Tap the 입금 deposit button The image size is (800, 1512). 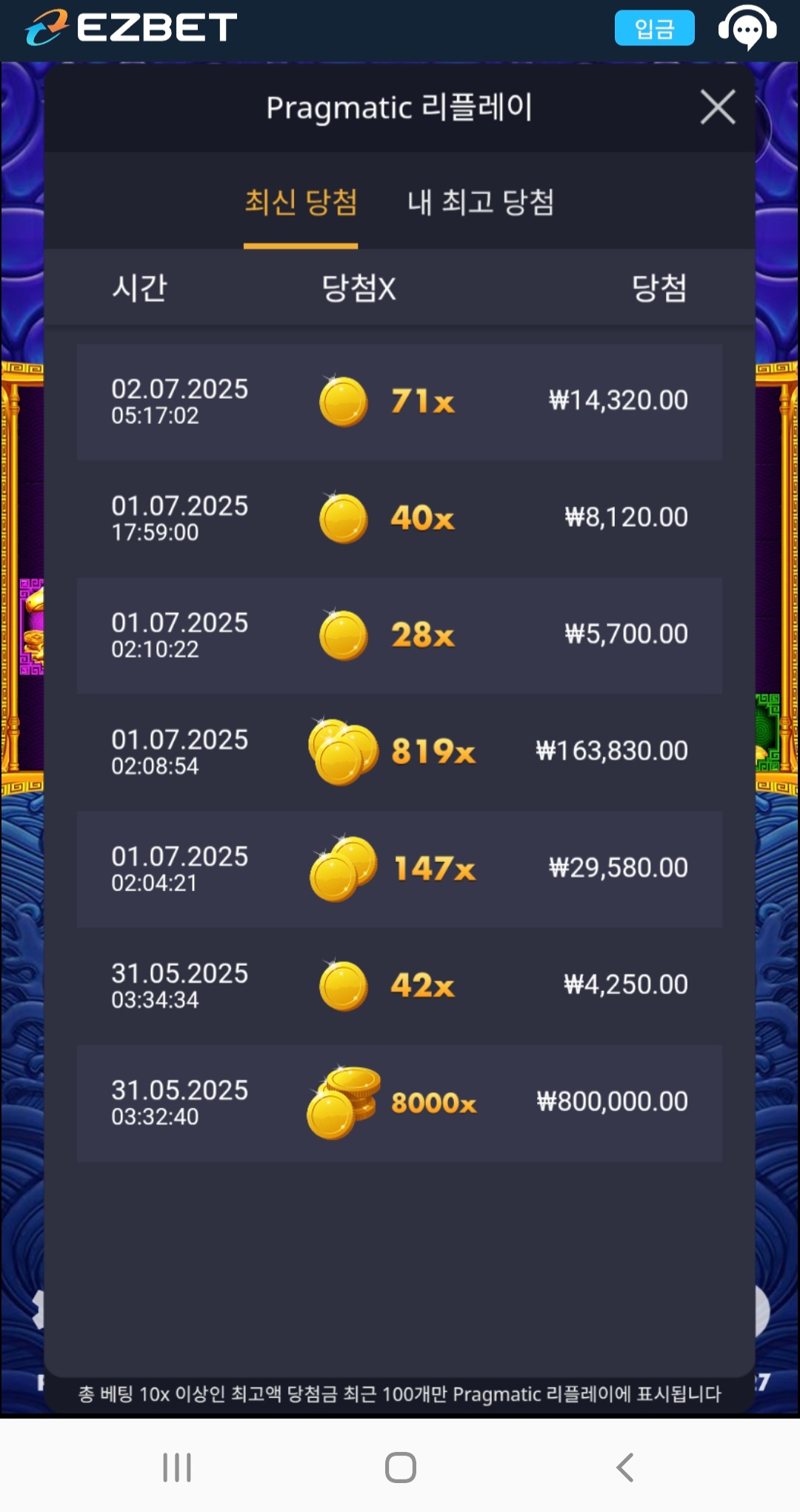(654, 28)
